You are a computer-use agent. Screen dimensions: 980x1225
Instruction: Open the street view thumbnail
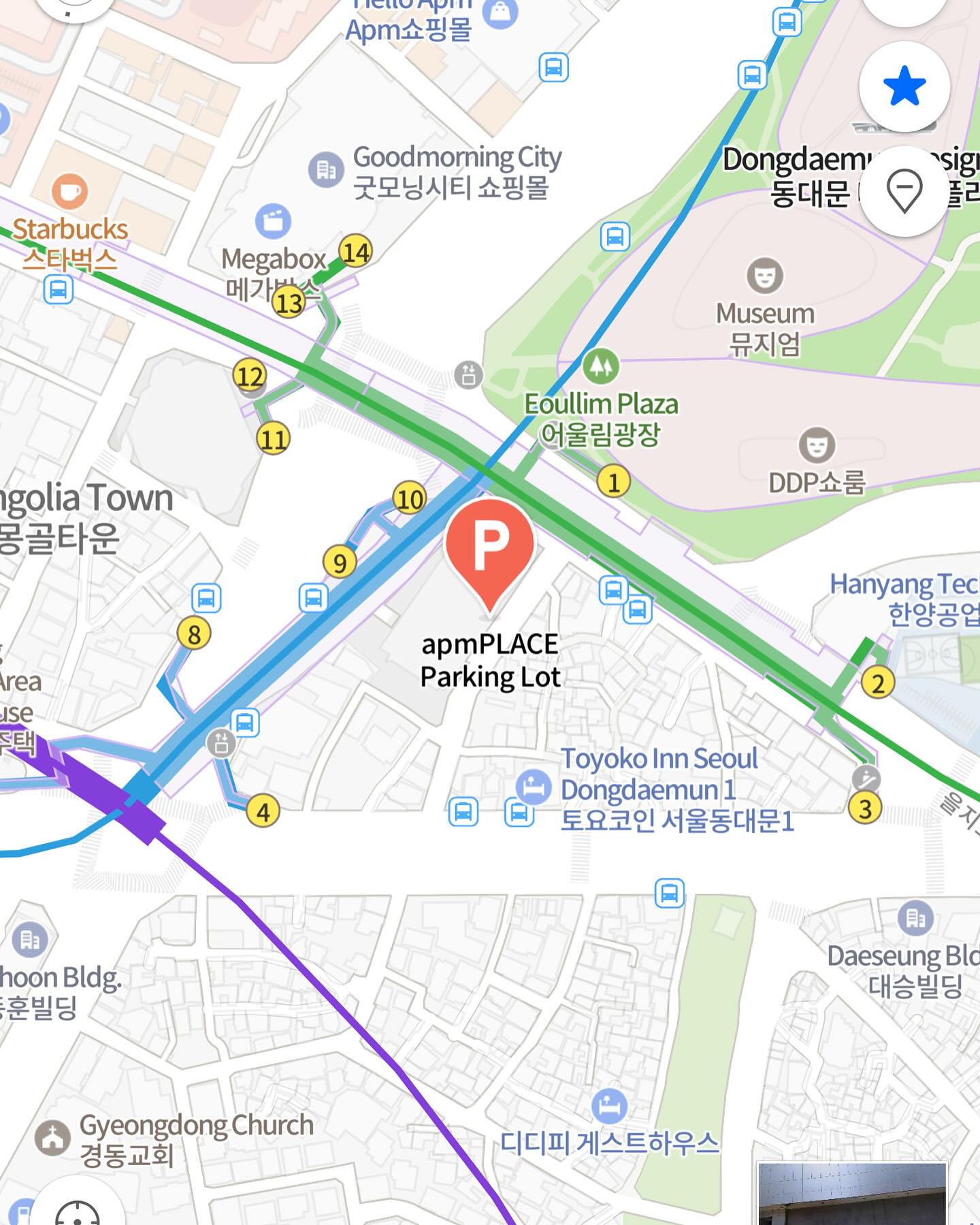click(852, 1194)
